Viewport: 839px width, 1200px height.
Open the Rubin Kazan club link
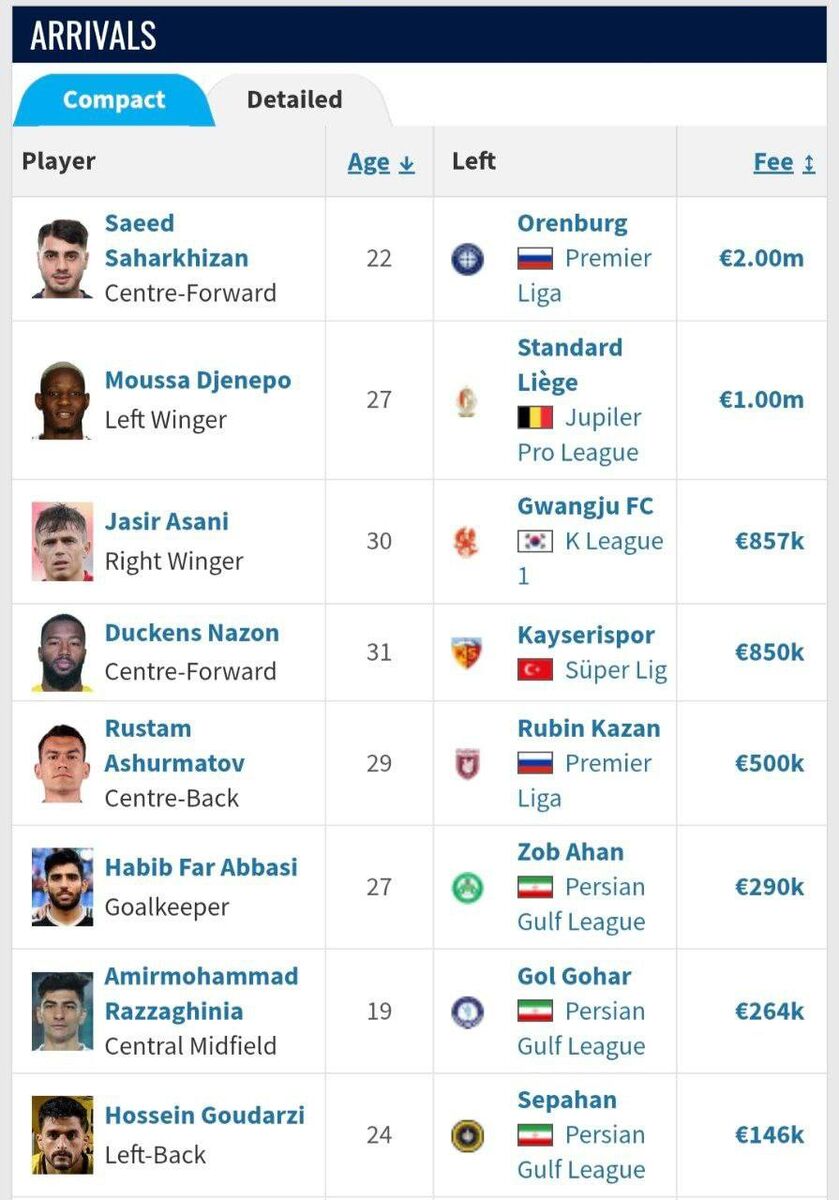(x=588, y=728)
